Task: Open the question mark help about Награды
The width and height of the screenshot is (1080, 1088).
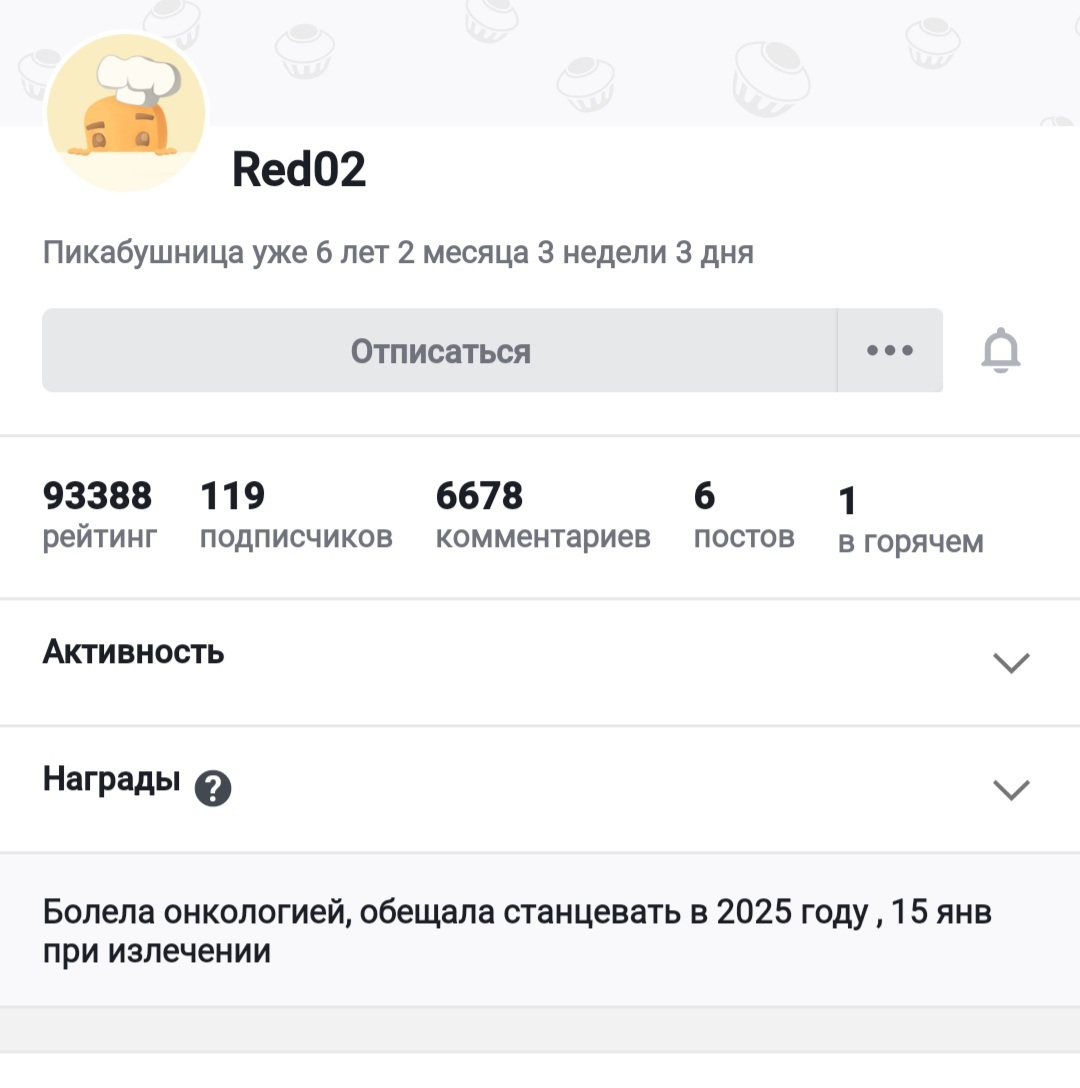Action: [x=213, y=789]
